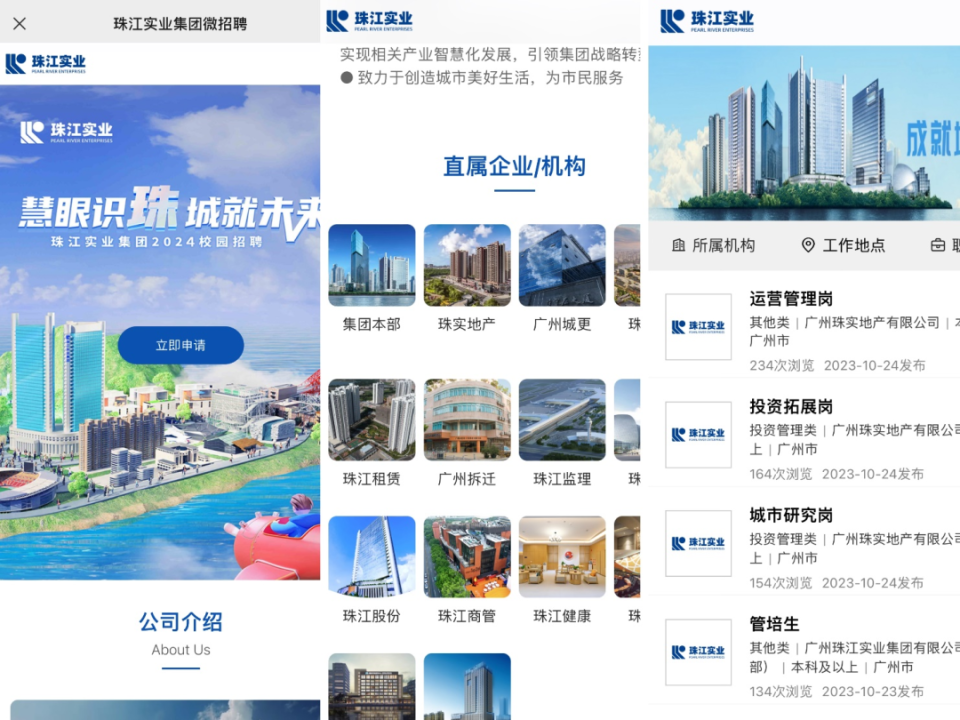Close the 珠江实业集团微招聘 page
Viewport: 960px width, 720px height.
click(19, 23)
